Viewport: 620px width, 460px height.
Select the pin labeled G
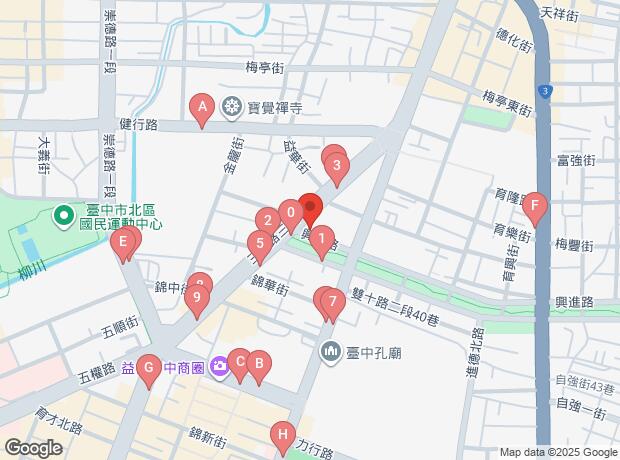pyautogui.click(x=148, y=368)
